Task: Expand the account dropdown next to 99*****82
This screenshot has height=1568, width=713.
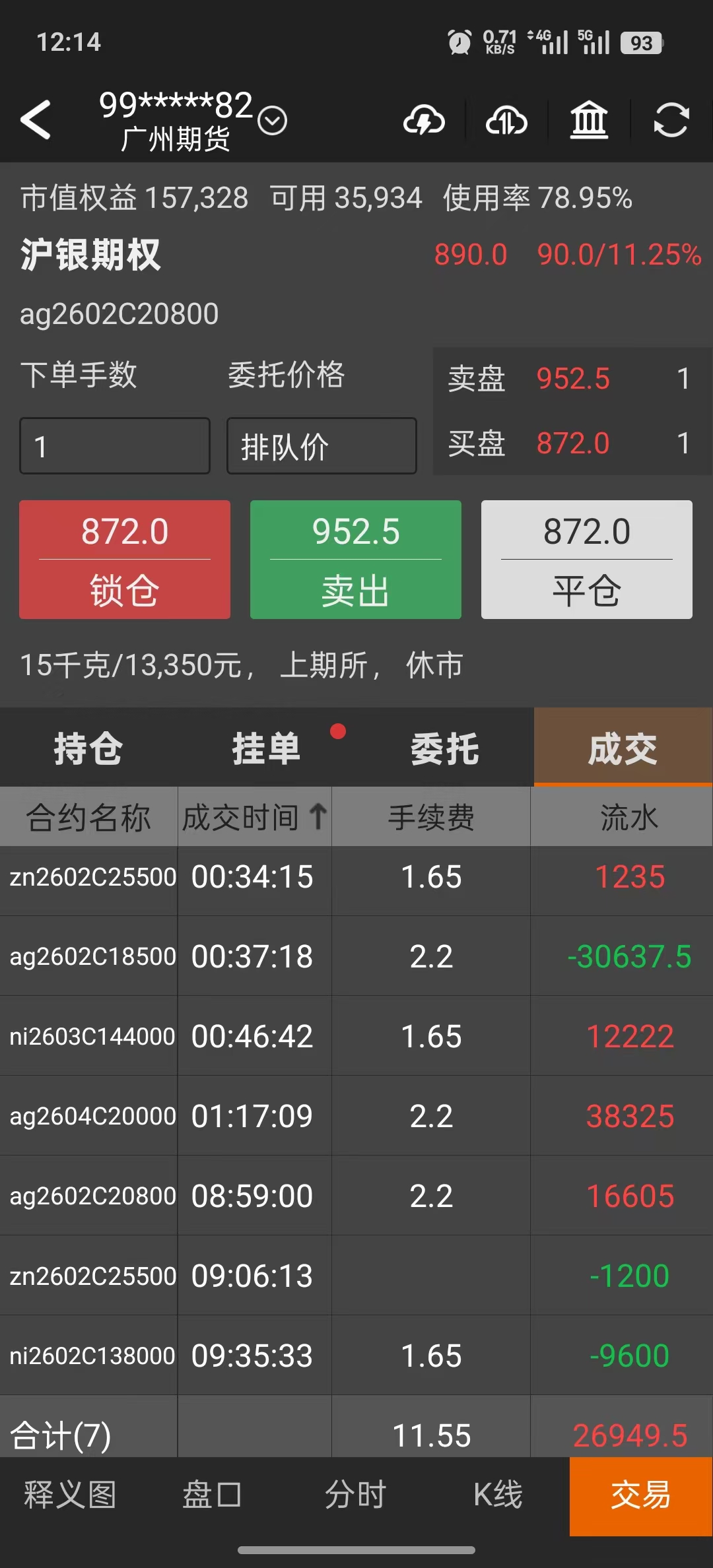Action: 272,121
